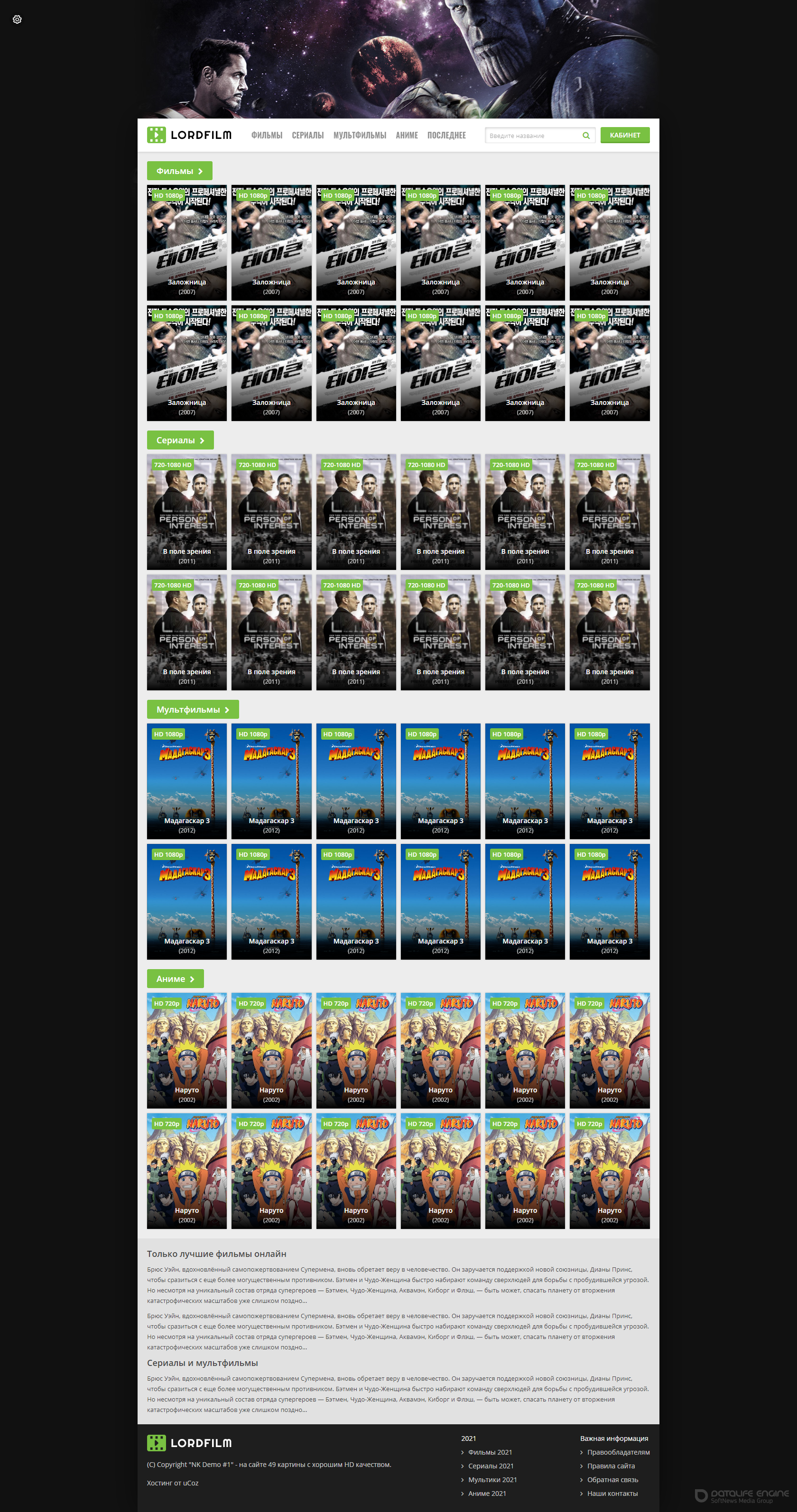
Task: Tap footer link Мультики 2021
Action: [x=492, y=1480]
